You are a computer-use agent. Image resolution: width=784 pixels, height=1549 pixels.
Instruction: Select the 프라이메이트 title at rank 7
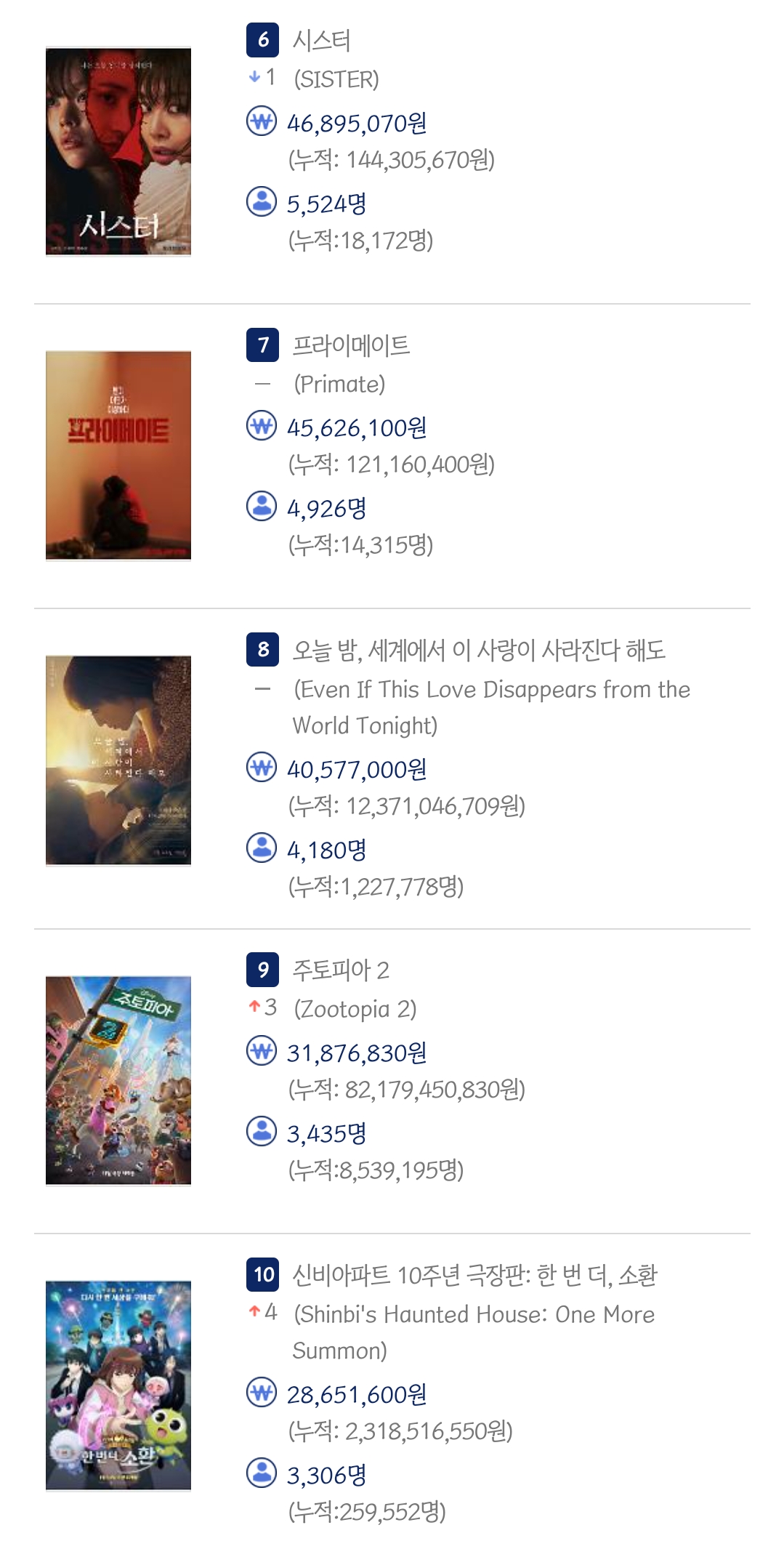tap(351, 345)
